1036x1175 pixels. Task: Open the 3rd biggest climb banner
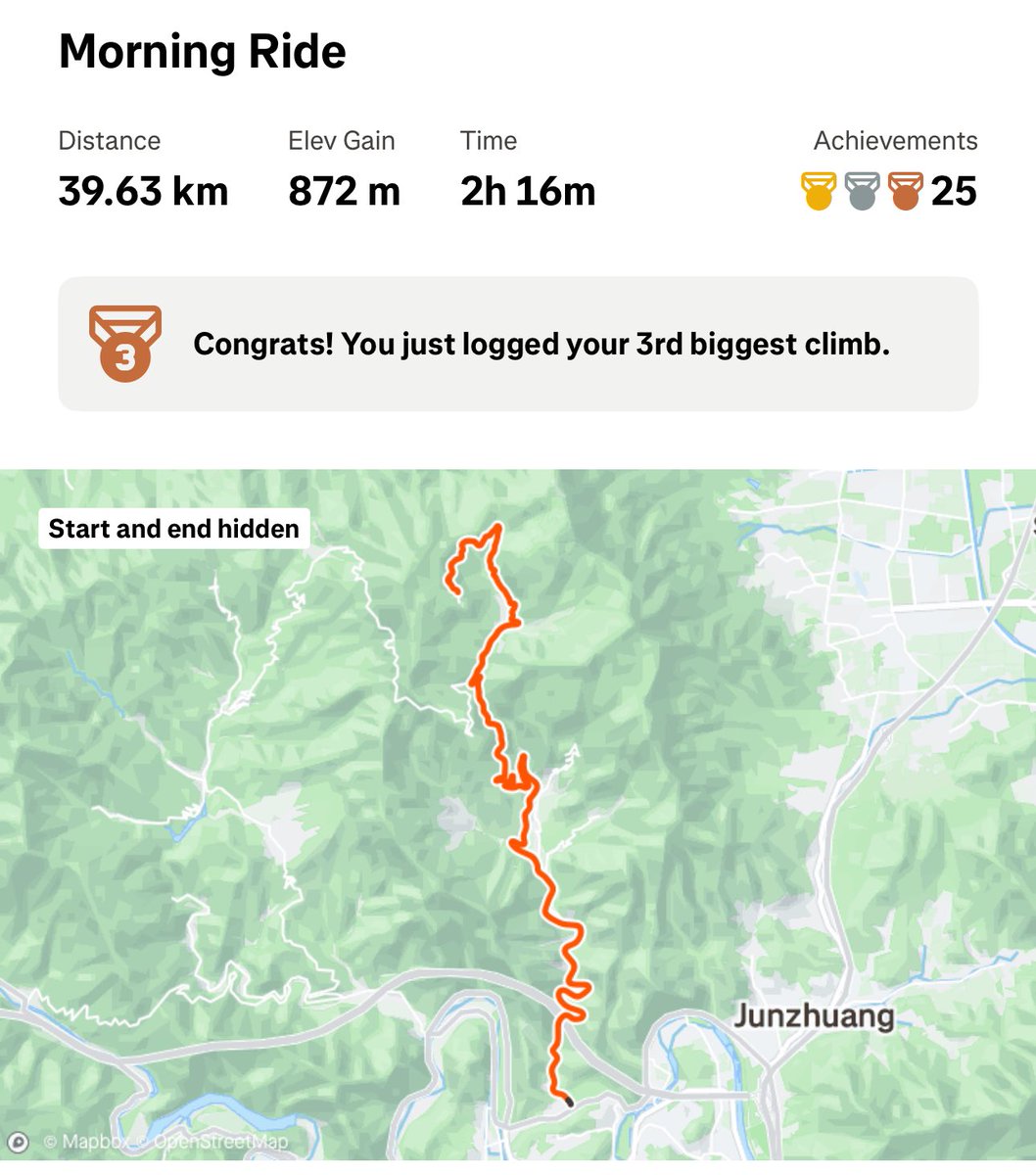[x=518, y=344]
